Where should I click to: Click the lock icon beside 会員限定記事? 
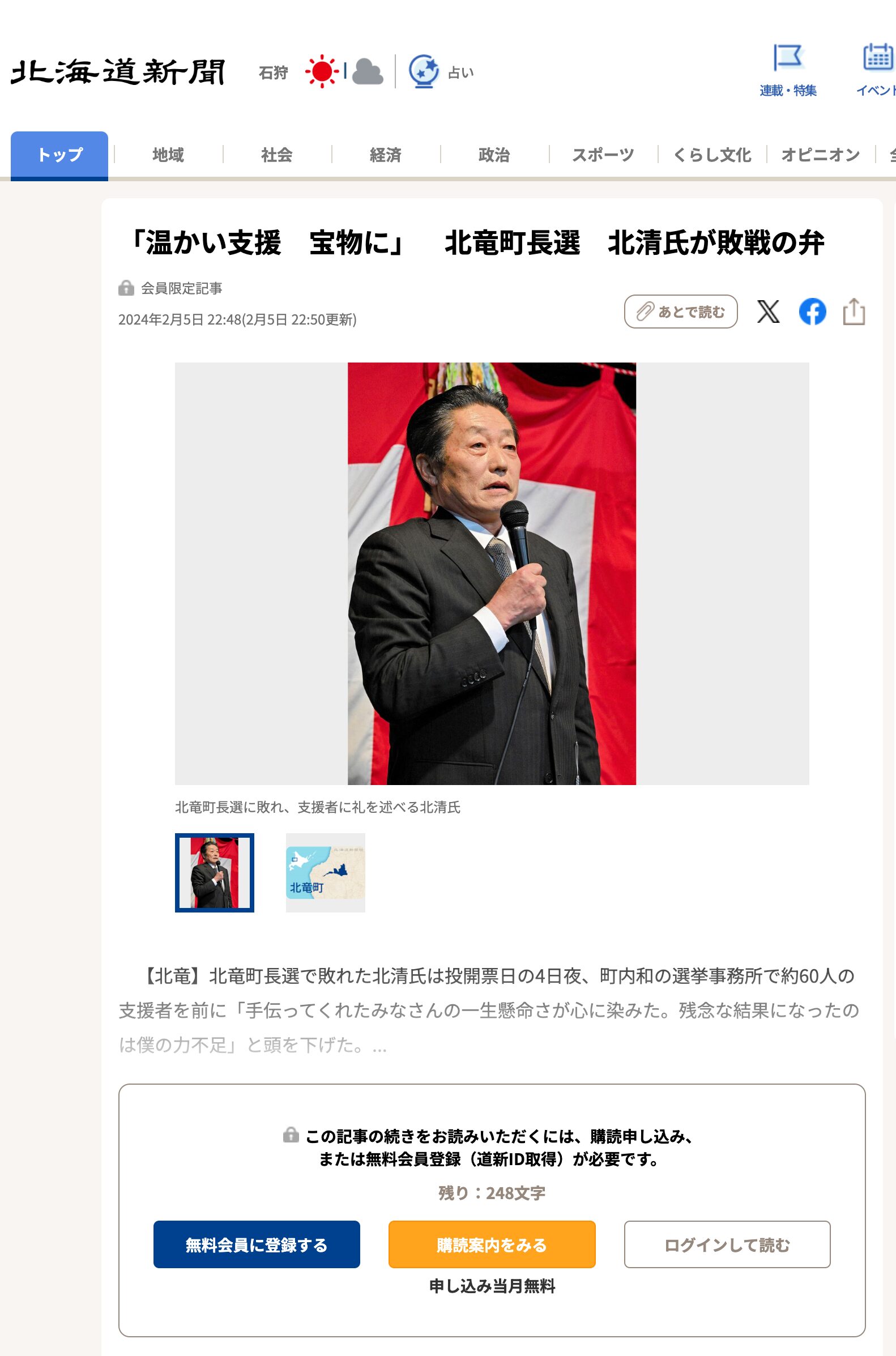click(x=127, y=288)
